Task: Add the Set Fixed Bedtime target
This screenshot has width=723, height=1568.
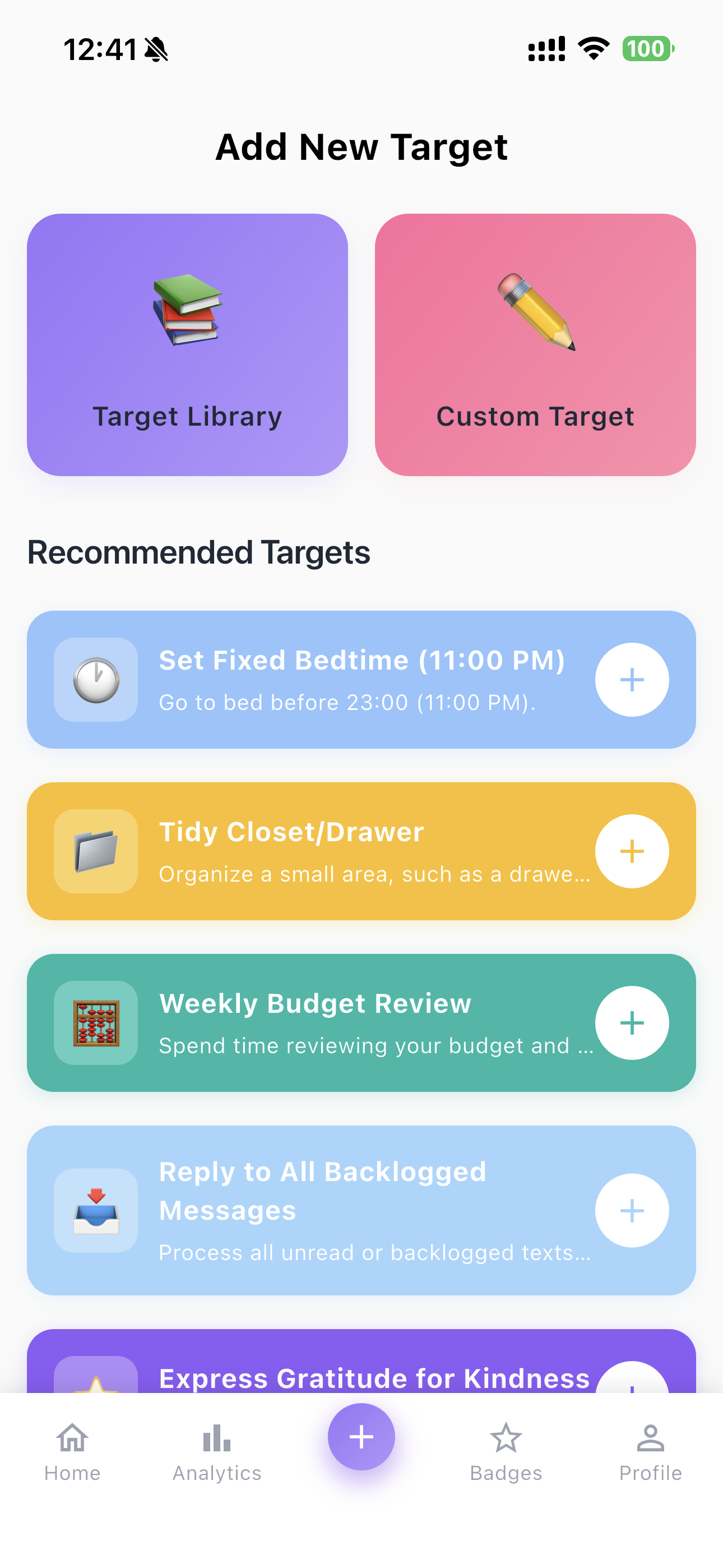Action: pos(631,679)
